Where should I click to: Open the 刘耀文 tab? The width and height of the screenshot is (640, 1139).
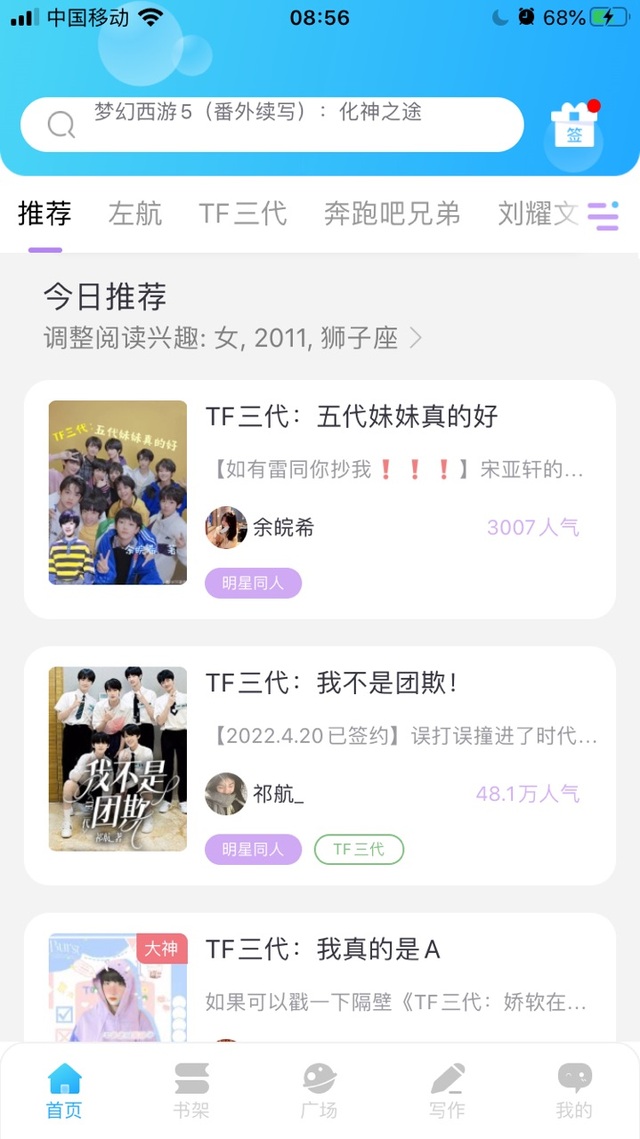538,213
